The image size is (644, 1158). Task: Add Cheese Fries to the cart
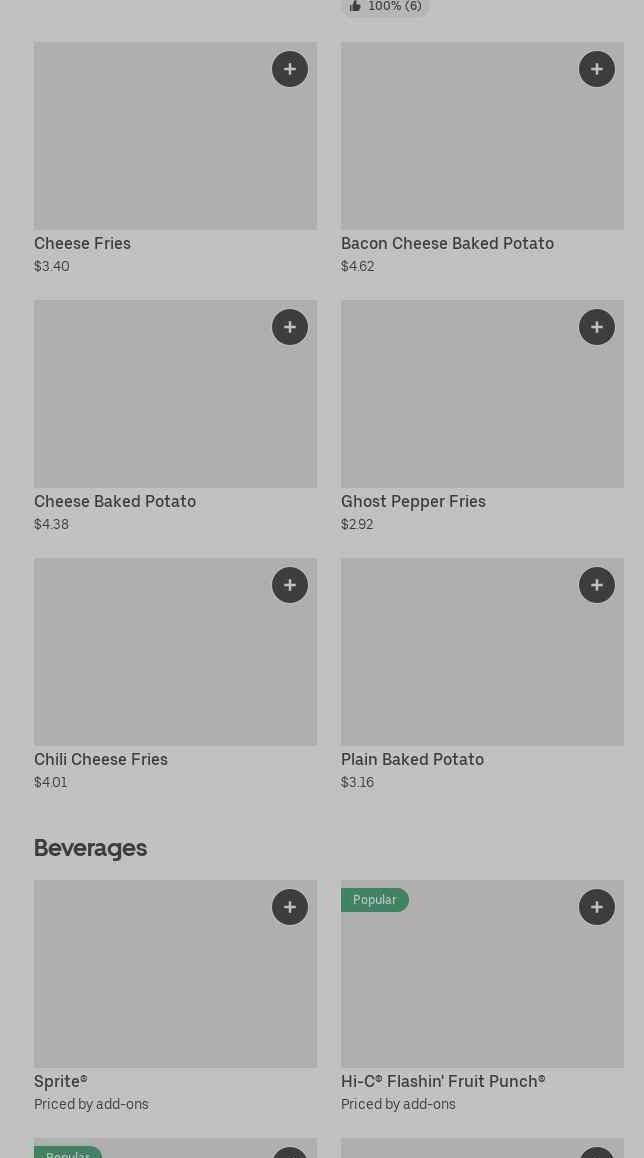(x=290, y=69)
